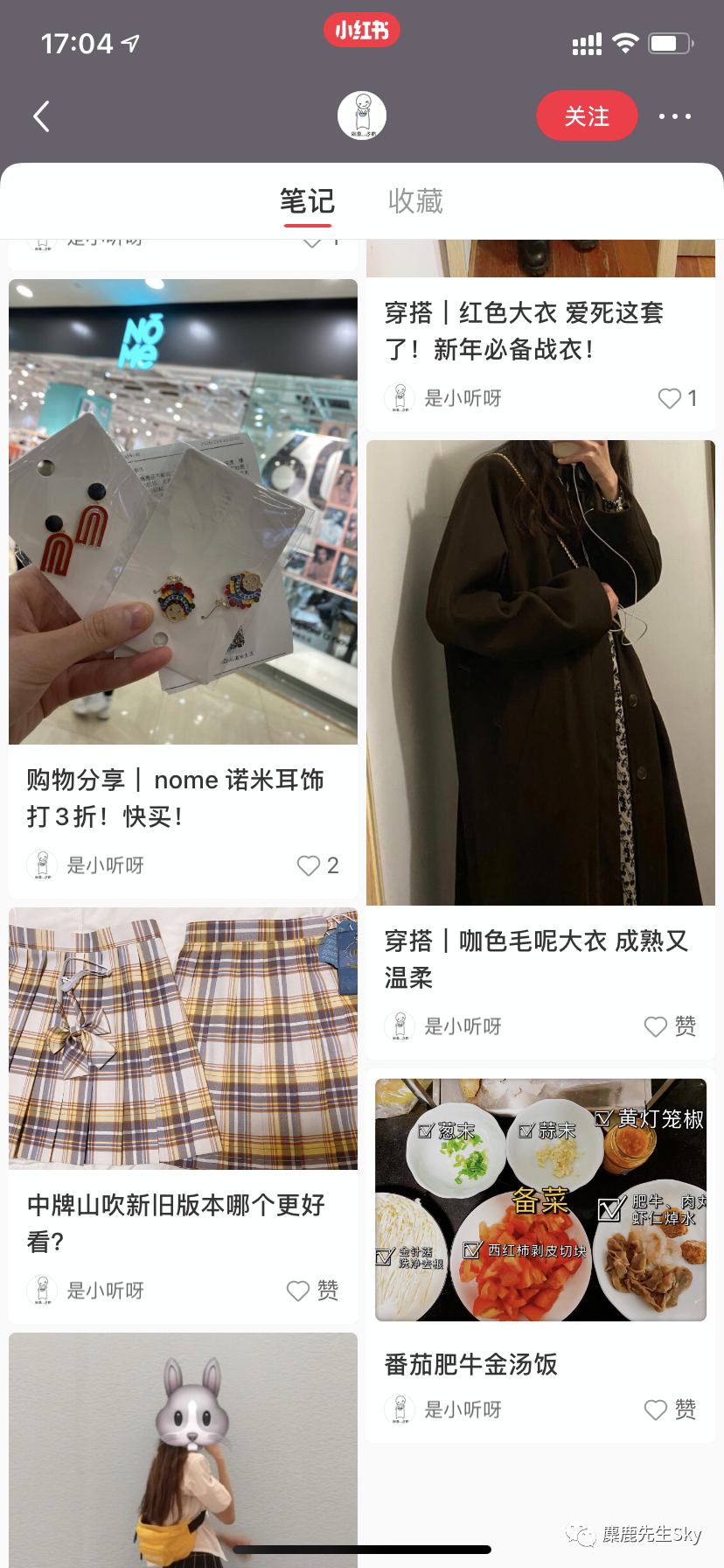This screenshot has width=724, height=1568.
Task: Open the plaid skirt post thumbnail
Action: [183, 1038]
